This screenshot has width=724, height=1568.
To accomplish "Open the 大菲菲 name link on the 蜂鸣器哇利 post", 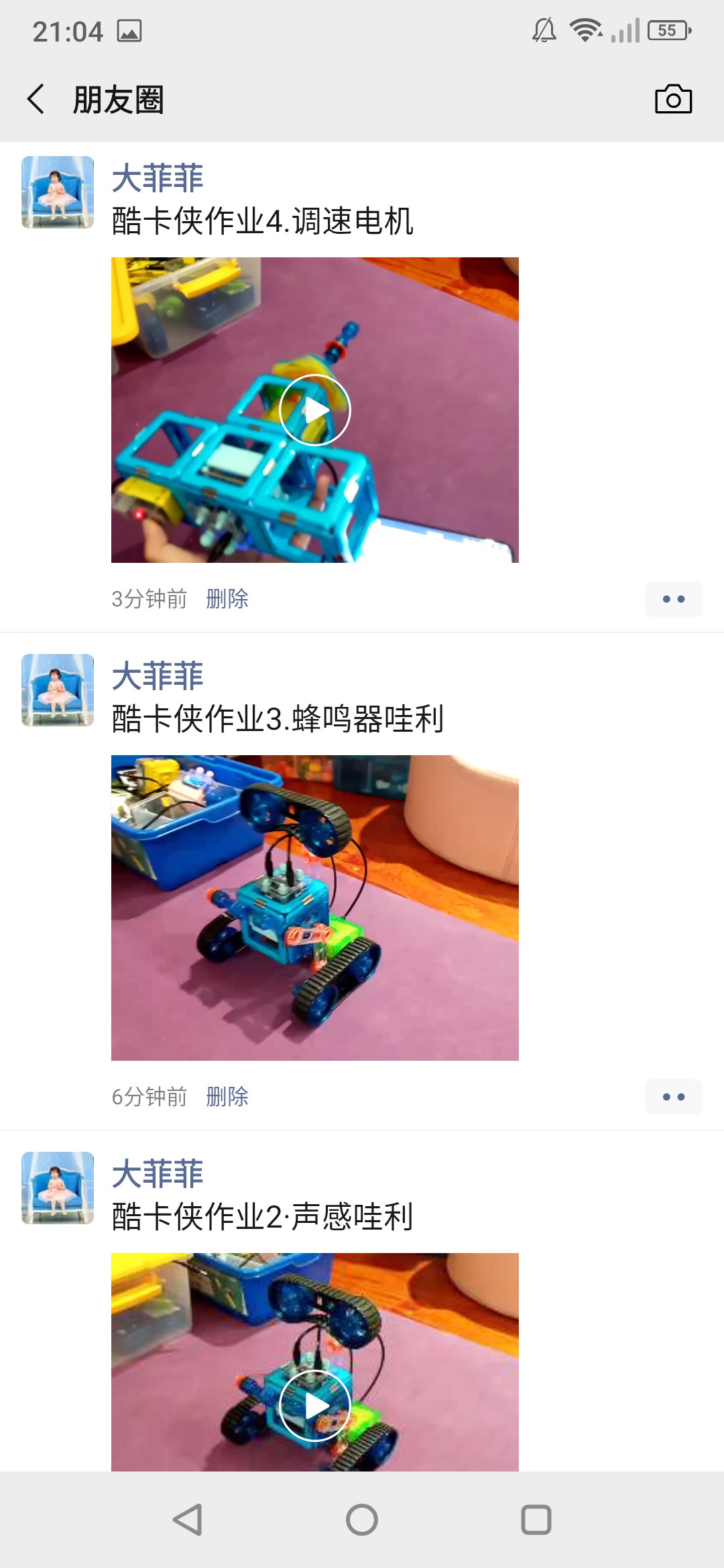I will click(158, 675).
